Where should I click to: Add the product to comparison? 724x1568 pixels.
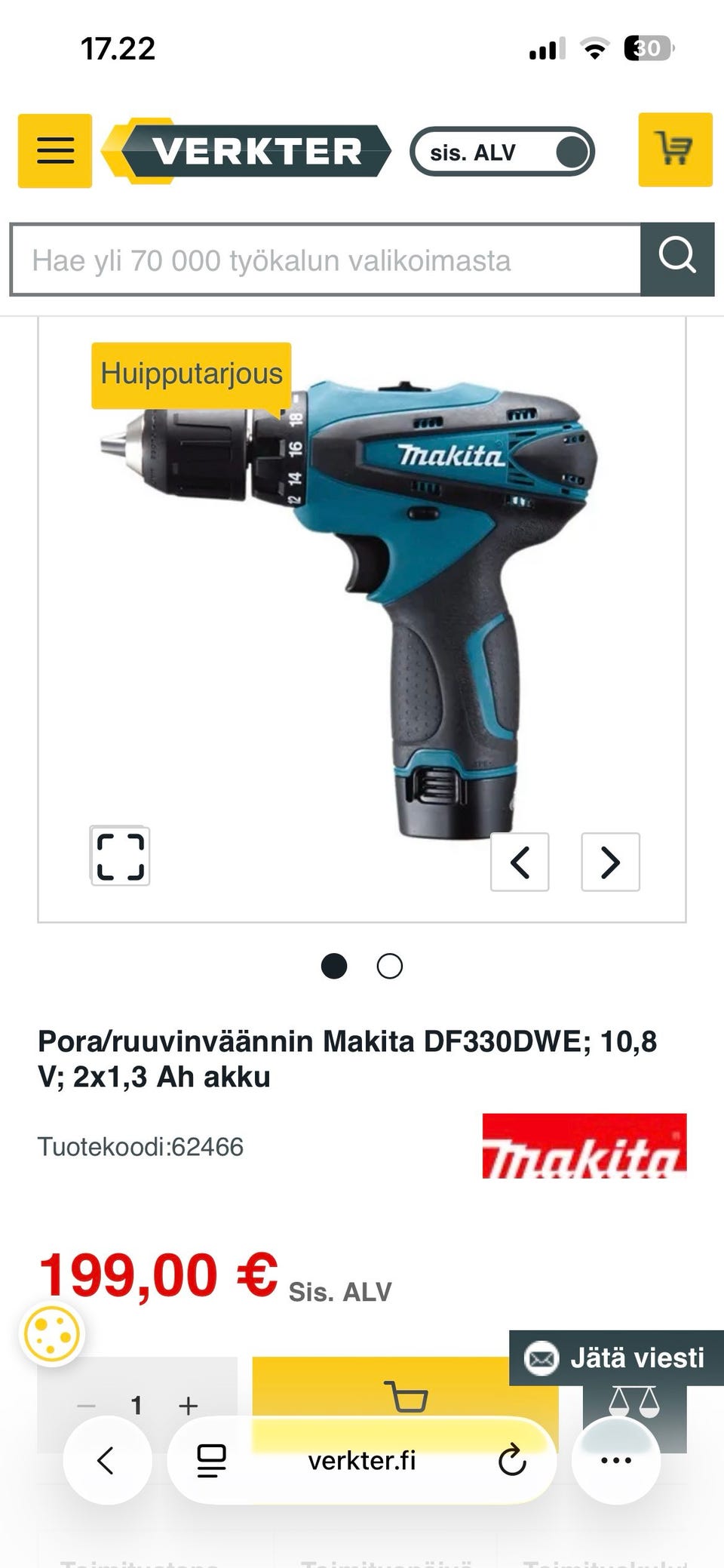pyautogui.click(x=634, y=1404)
